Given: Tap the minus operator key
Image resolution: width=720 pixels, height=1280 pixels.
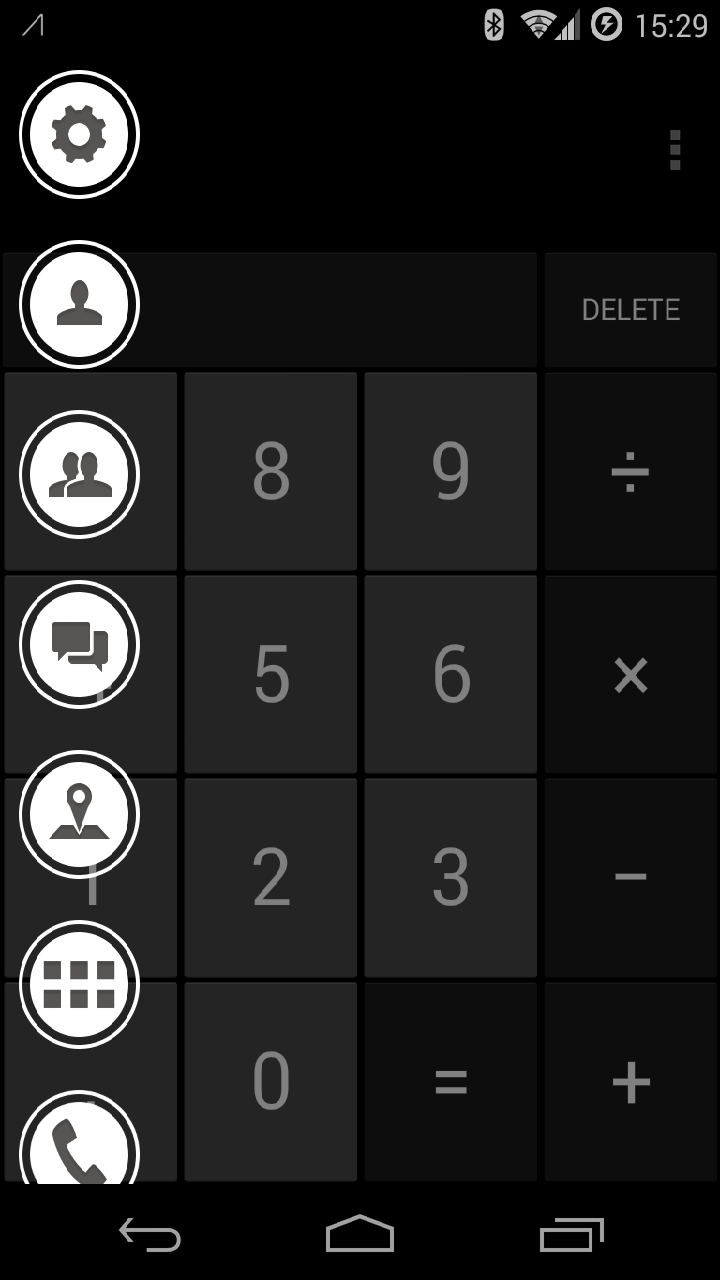Looking at the screenshot, I should pyautogui.click(x=630, y=877).
